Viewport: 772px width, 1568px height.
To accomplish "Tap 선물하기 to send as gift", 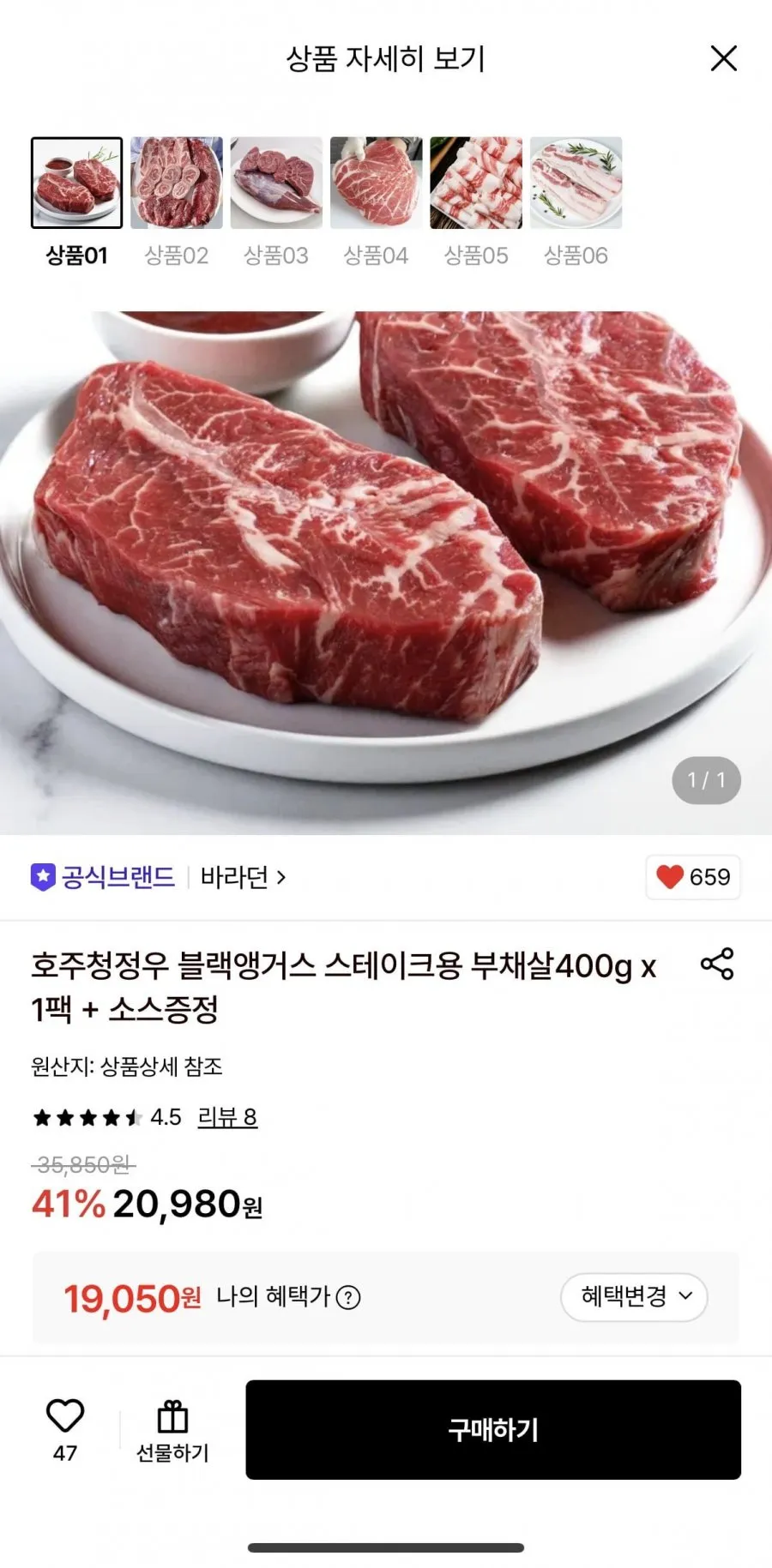I will 172,1430.
